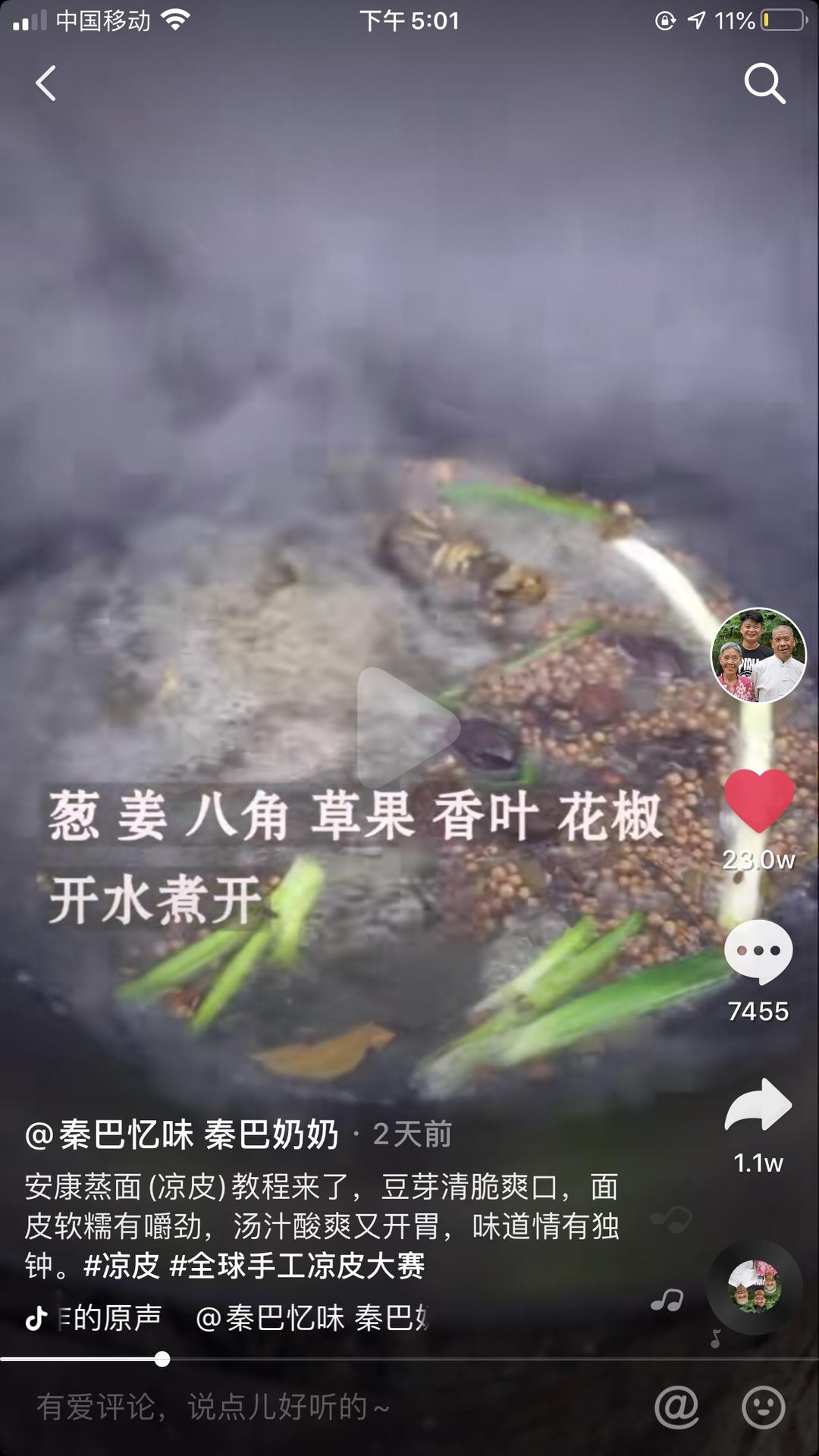
Task: Open @秦巴忆味 秦巴奶奶 username link
Action: click(x=182, y=1134)
